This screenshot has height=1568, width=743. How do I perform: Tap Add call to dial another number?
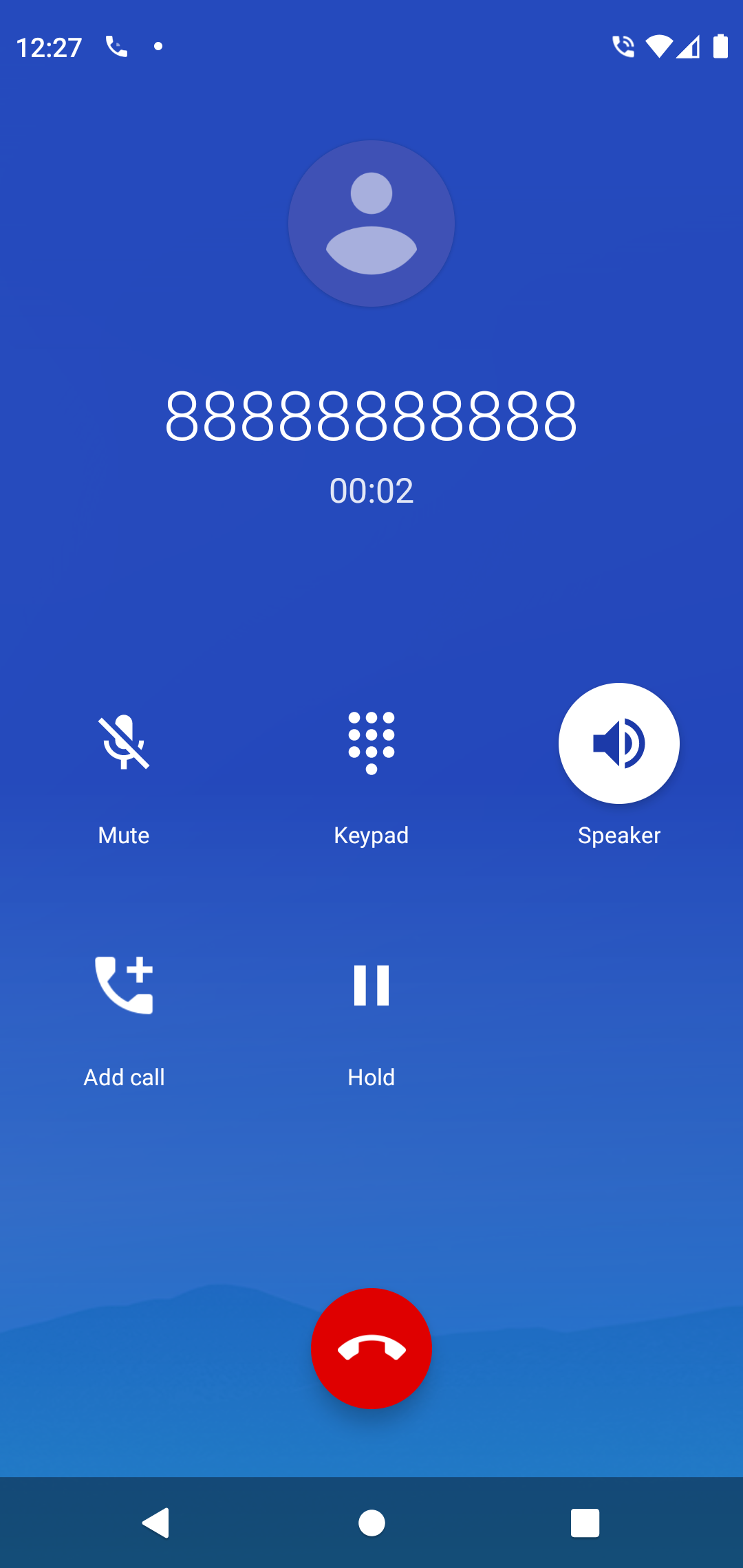coord(124,986)
